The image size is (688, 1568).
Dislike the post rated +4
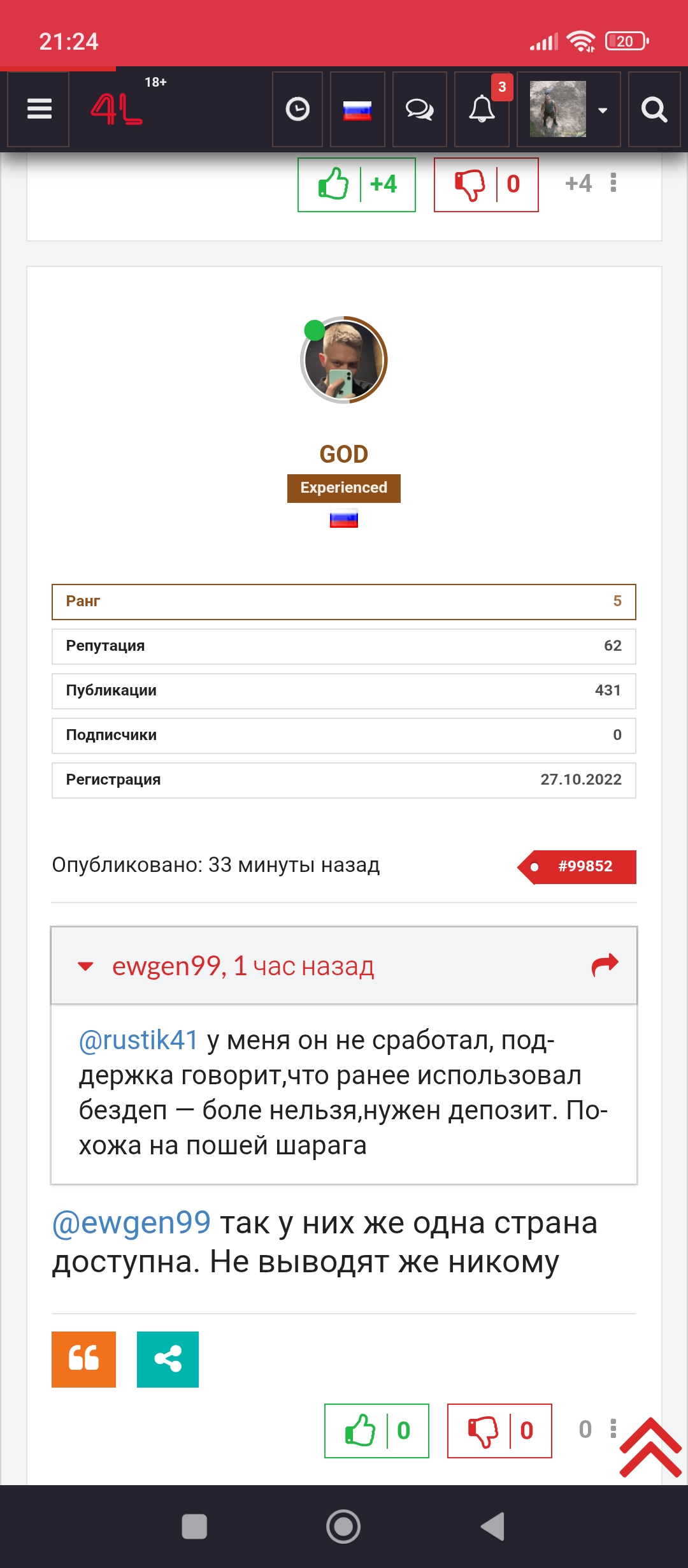tap(485, 185)
